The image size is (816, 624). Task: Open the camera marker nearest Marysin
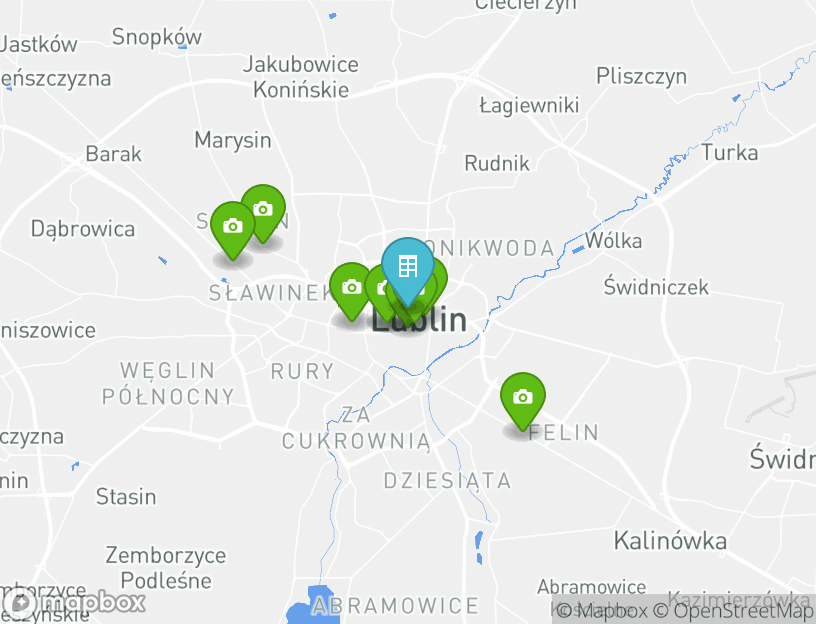tap(263, 209)
